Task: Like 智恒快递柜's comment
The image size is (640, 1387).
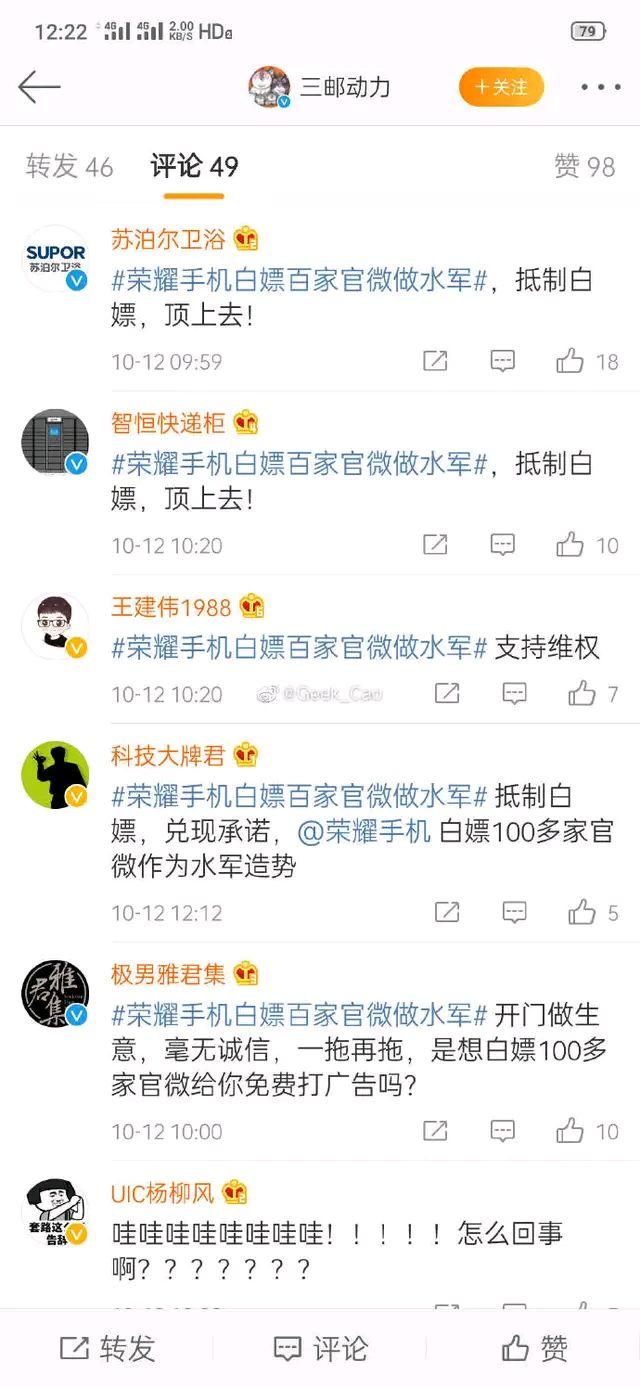Action: 571,545
